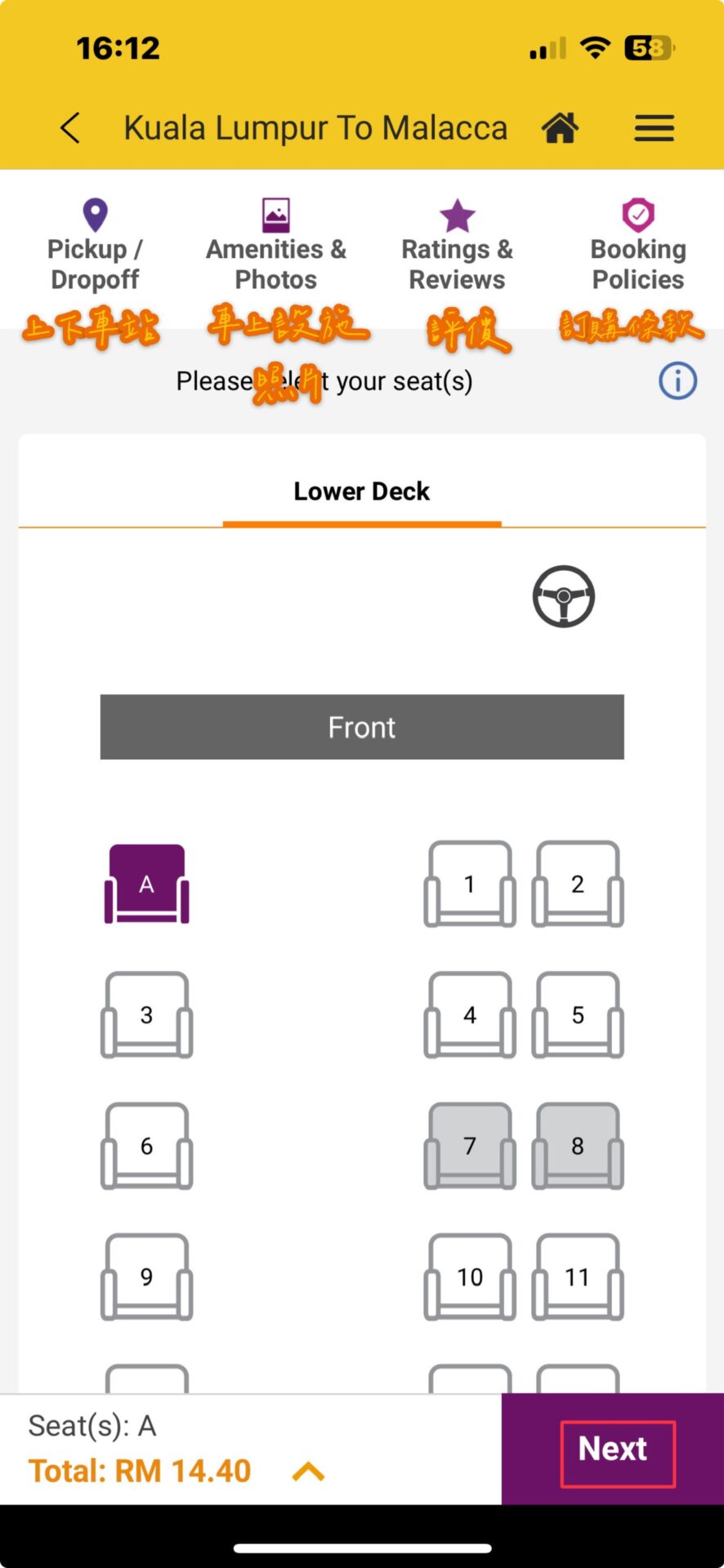The image size is (724, 1568).
Task: Open Ratings & Reviews
Action: coord(457,246)
